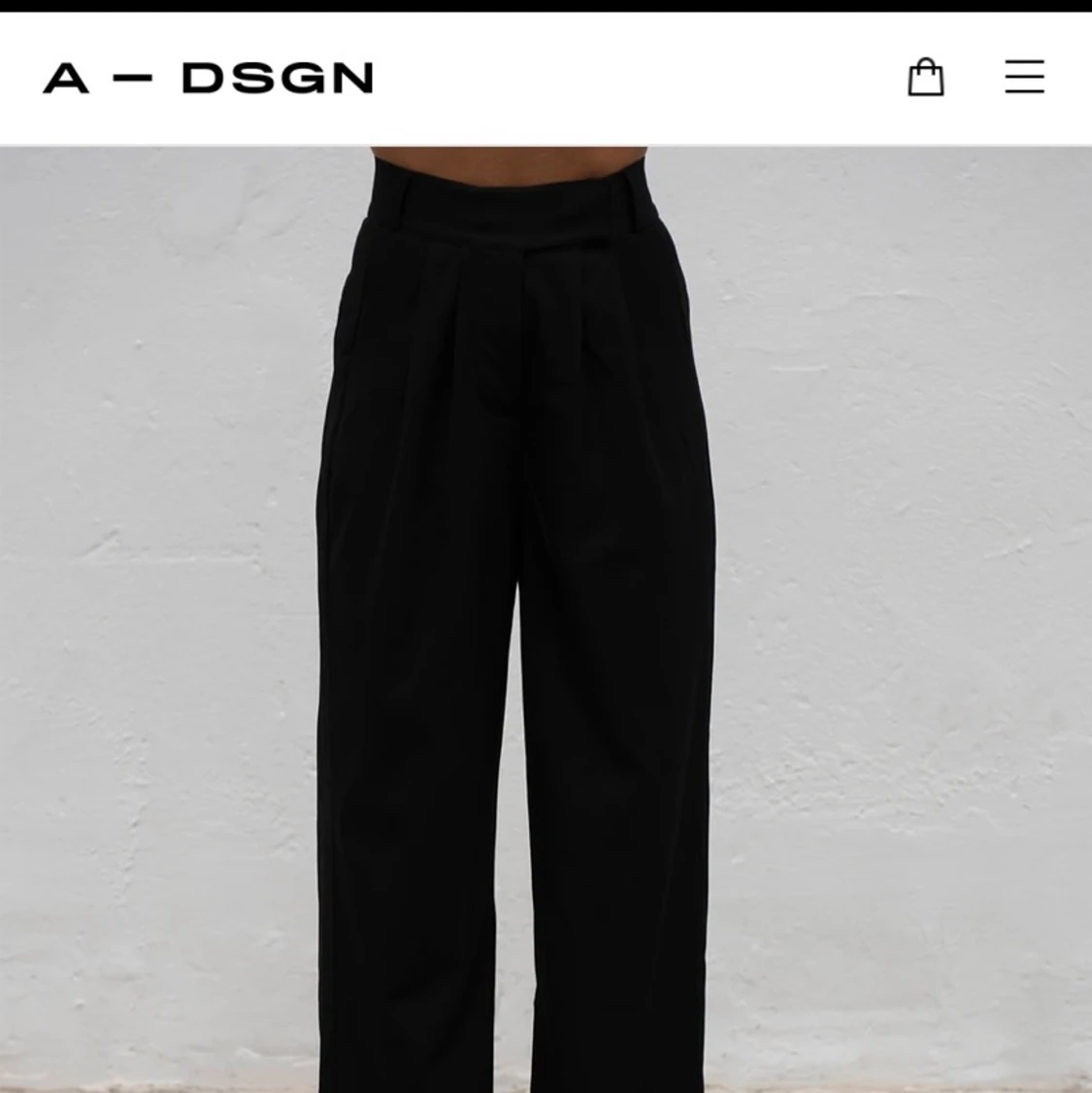This screenshot has width=1092, height=1093.
Task: Go to the A — DSGN home page
Action: 208,79
